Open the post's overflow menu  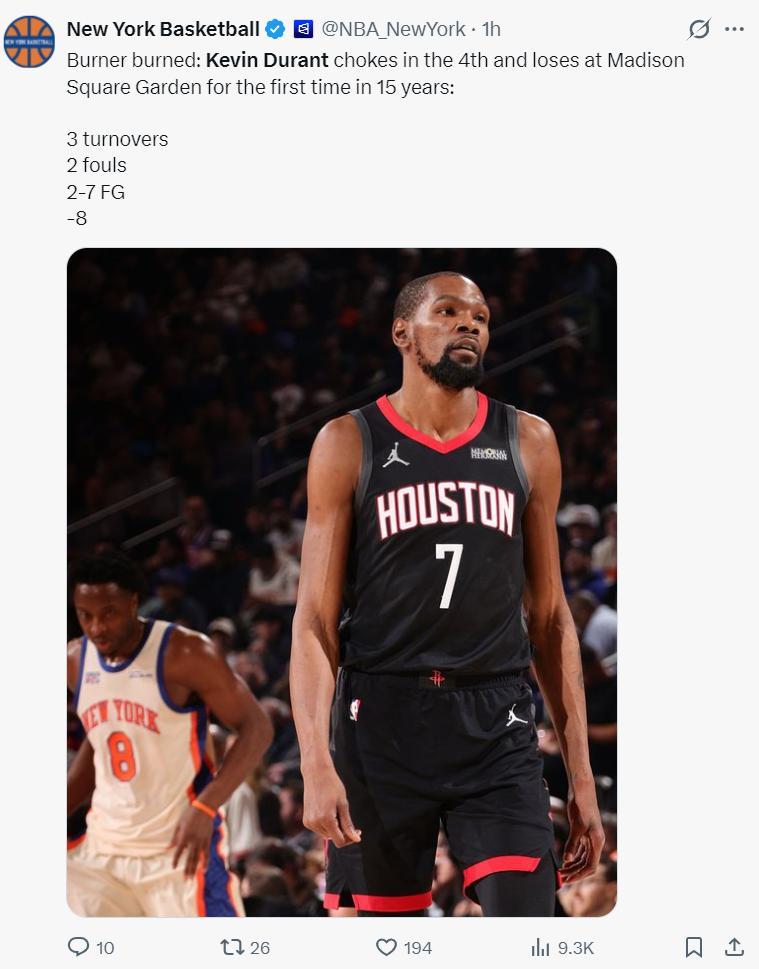(735, 29)
